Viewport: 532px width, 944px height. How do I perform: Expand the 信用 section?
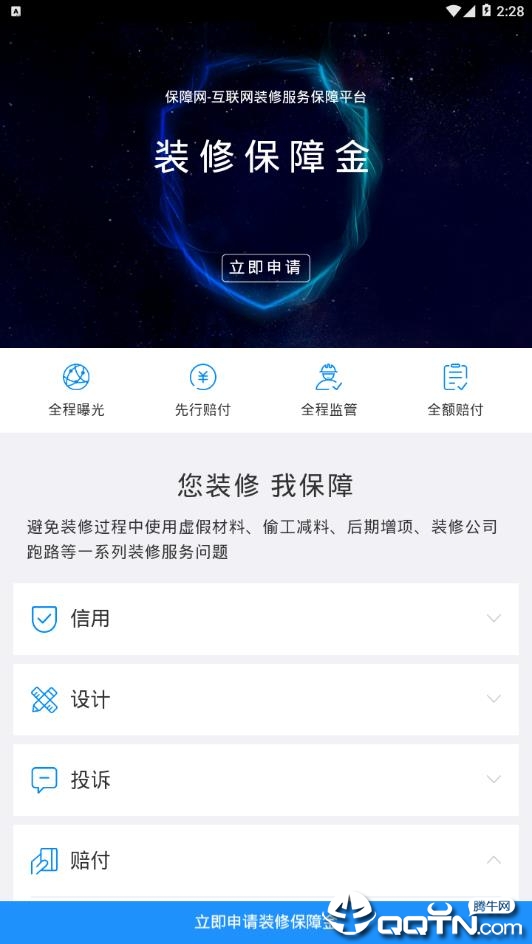point(265,618)
